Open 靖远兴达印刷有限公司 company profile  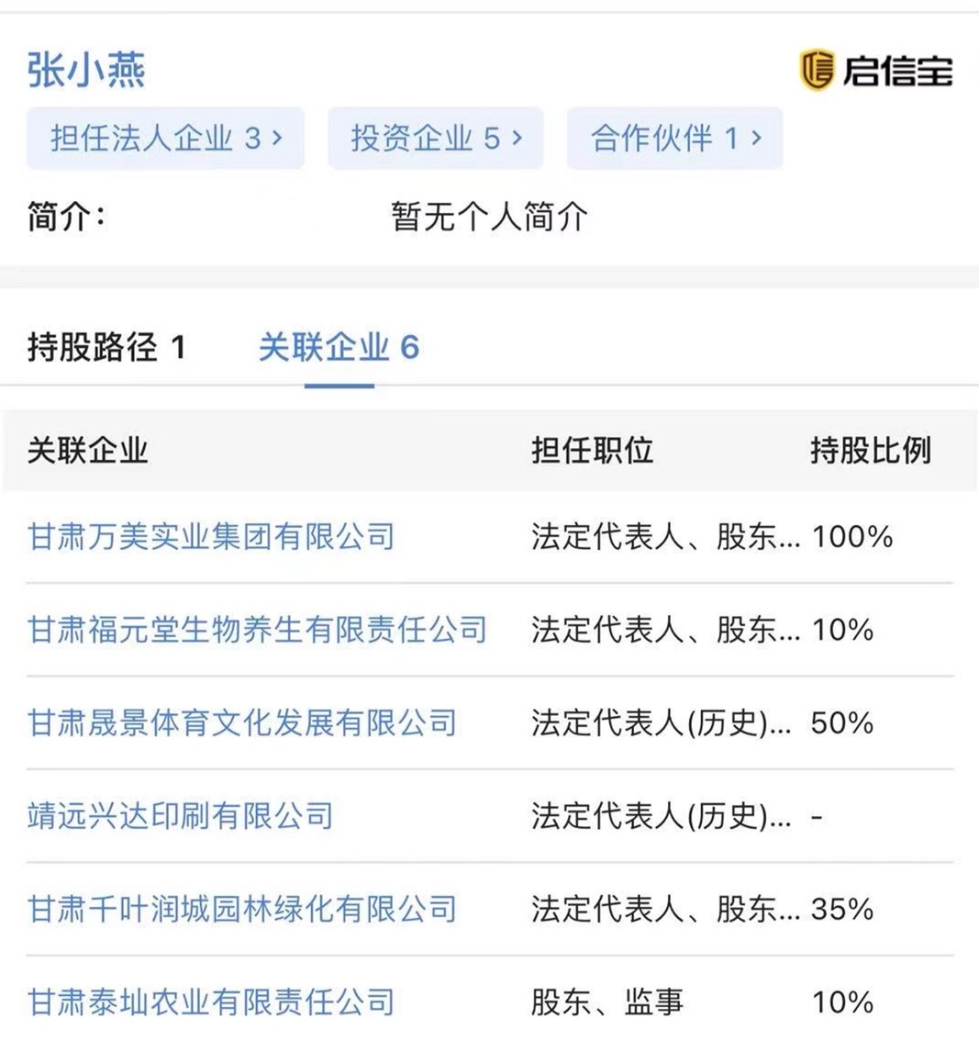(178, 816)
